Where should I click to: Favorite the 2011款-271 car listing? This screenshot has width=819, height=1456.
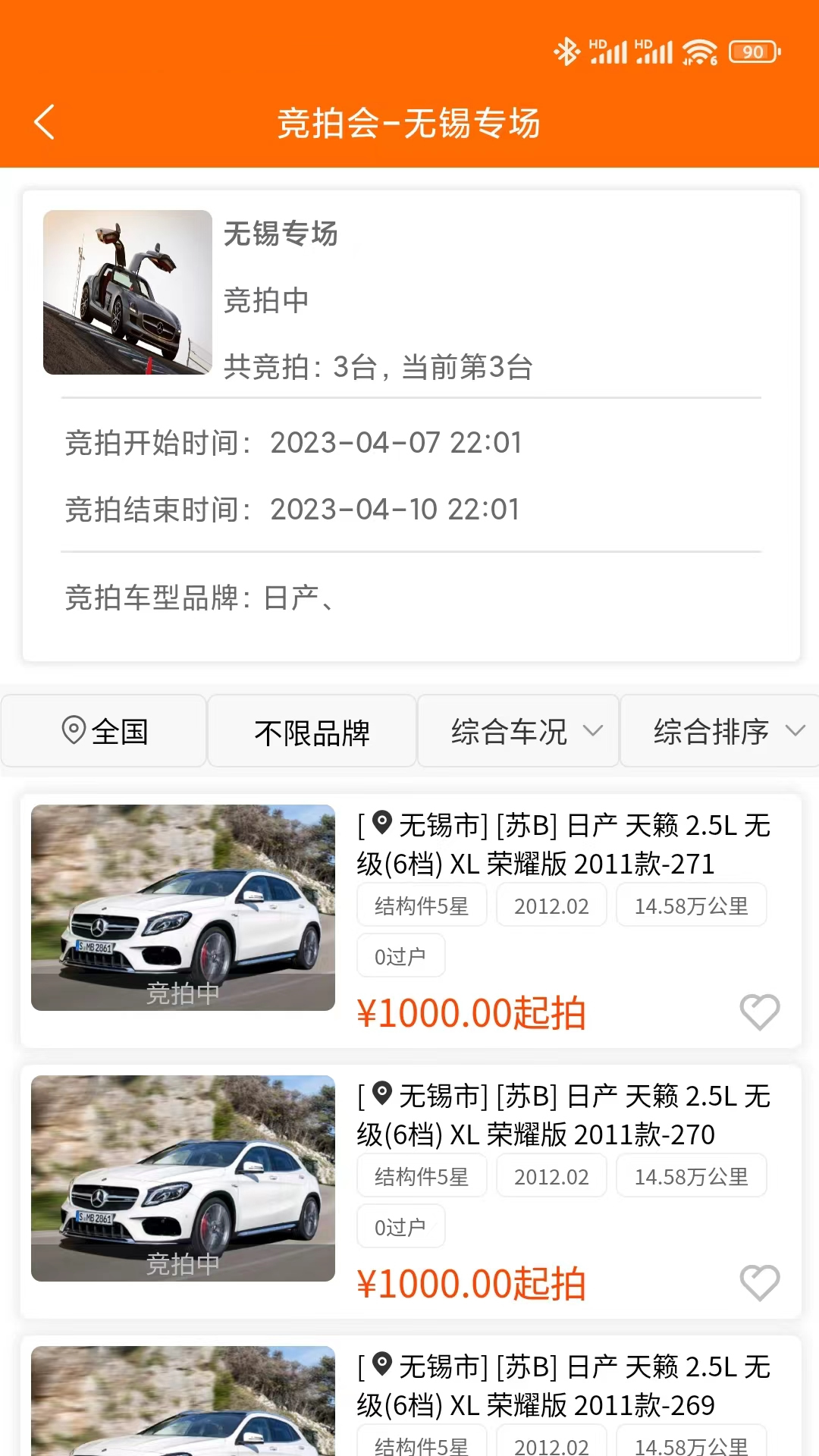pos(759,1012)
